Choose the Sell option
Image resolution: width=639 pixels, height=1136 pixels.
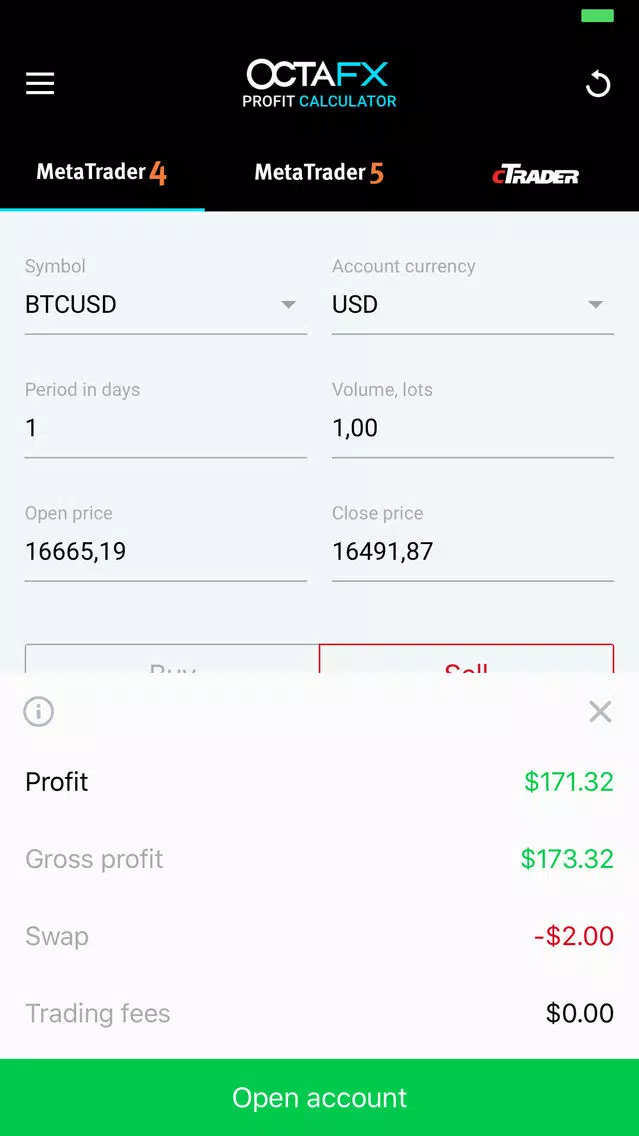pyautogui.click(x=467, y=659)
